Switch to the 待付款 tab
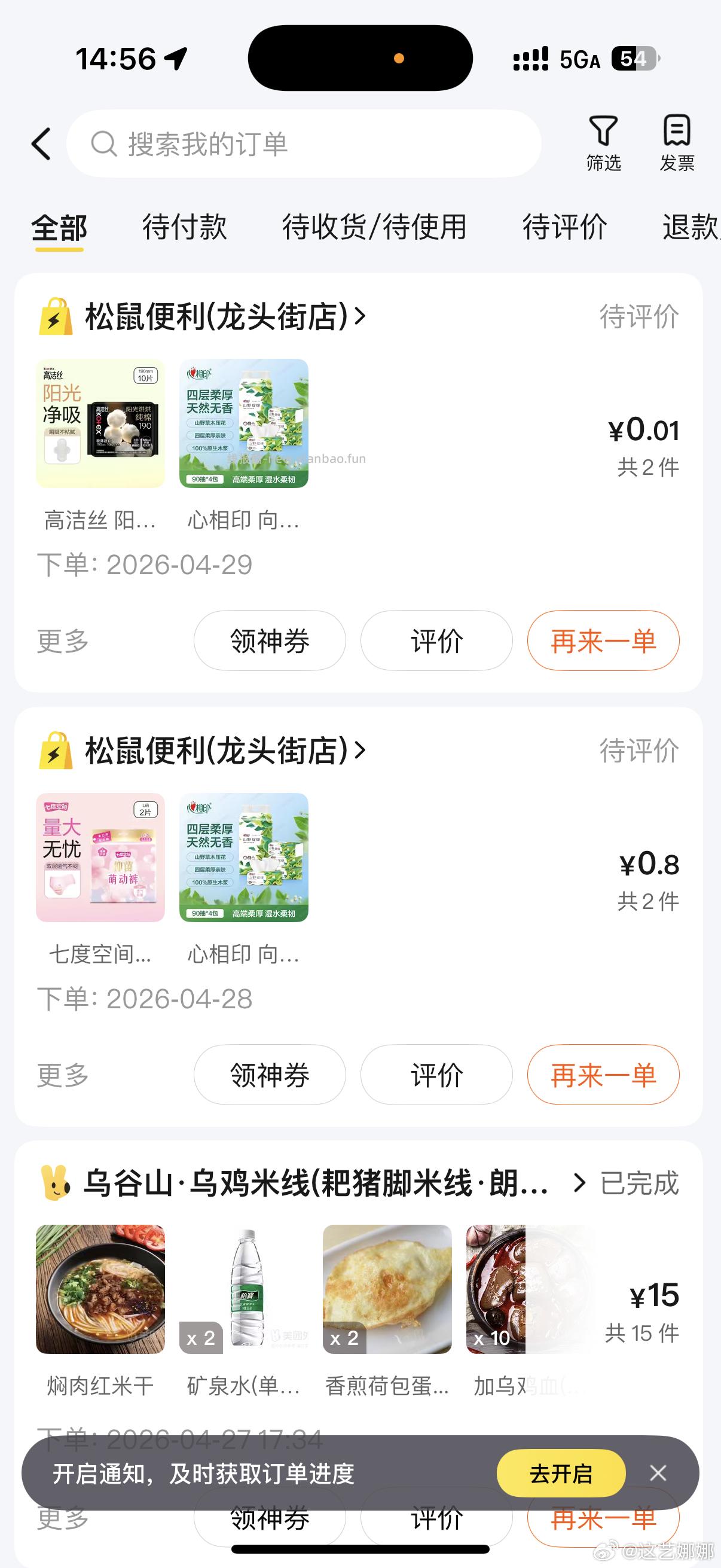The width and height of the screenshot is (721, 1568). coord(183,228)
